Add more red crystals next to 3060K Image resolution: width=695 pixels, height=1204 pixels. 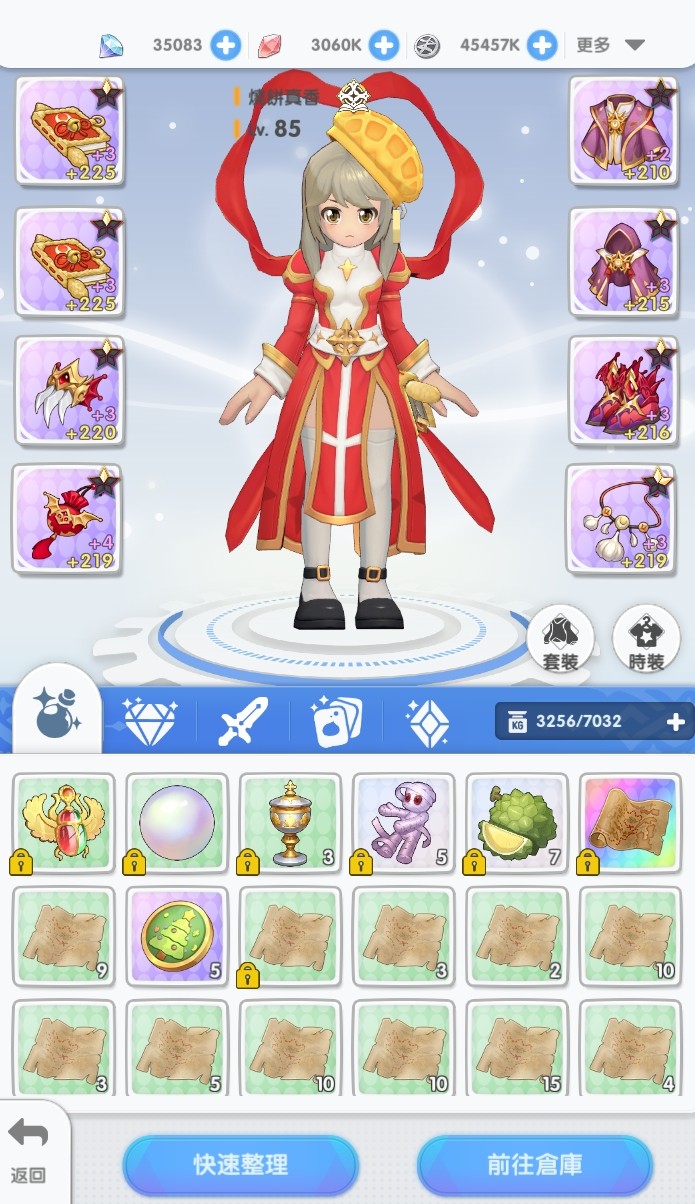(384, 45)
